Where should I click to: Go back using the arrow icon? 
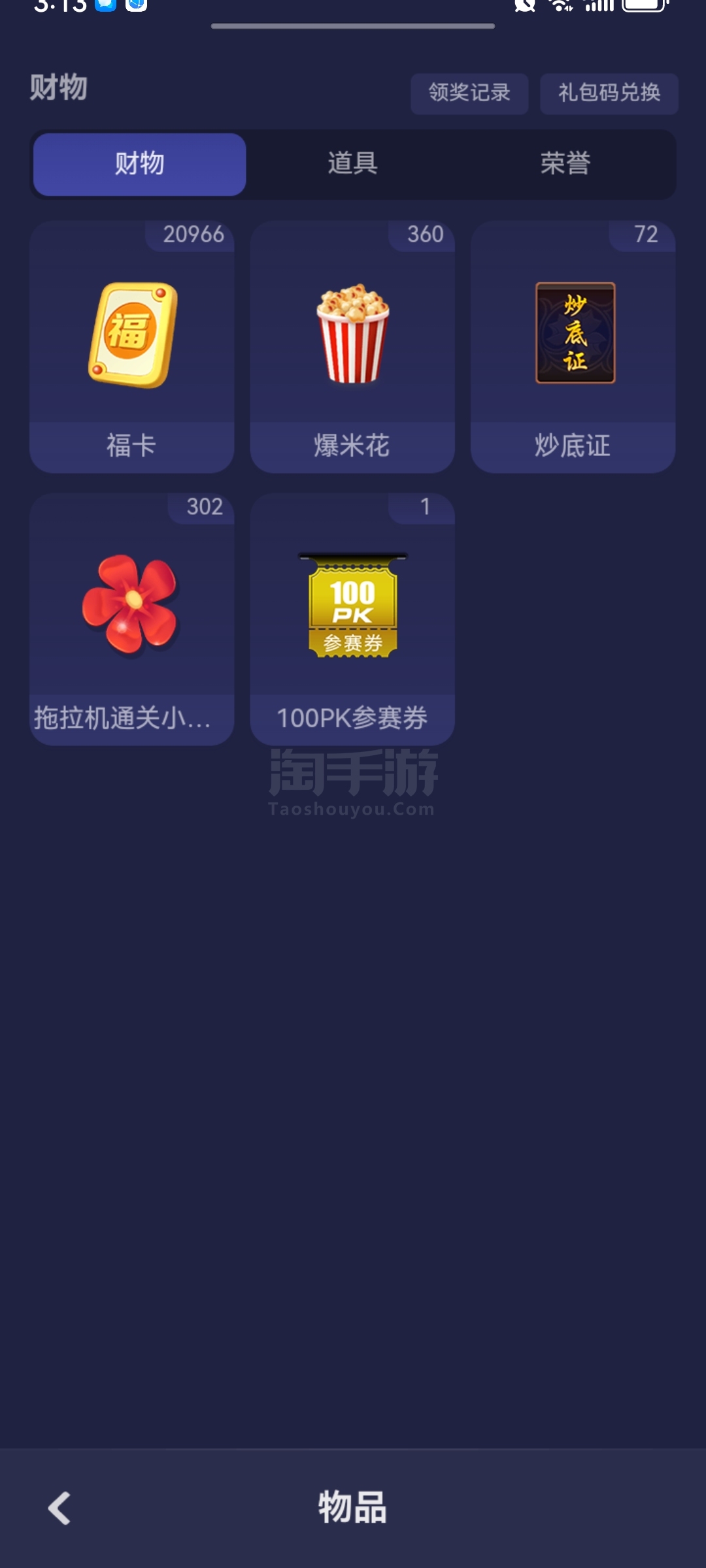click(x=59, y=1508)
